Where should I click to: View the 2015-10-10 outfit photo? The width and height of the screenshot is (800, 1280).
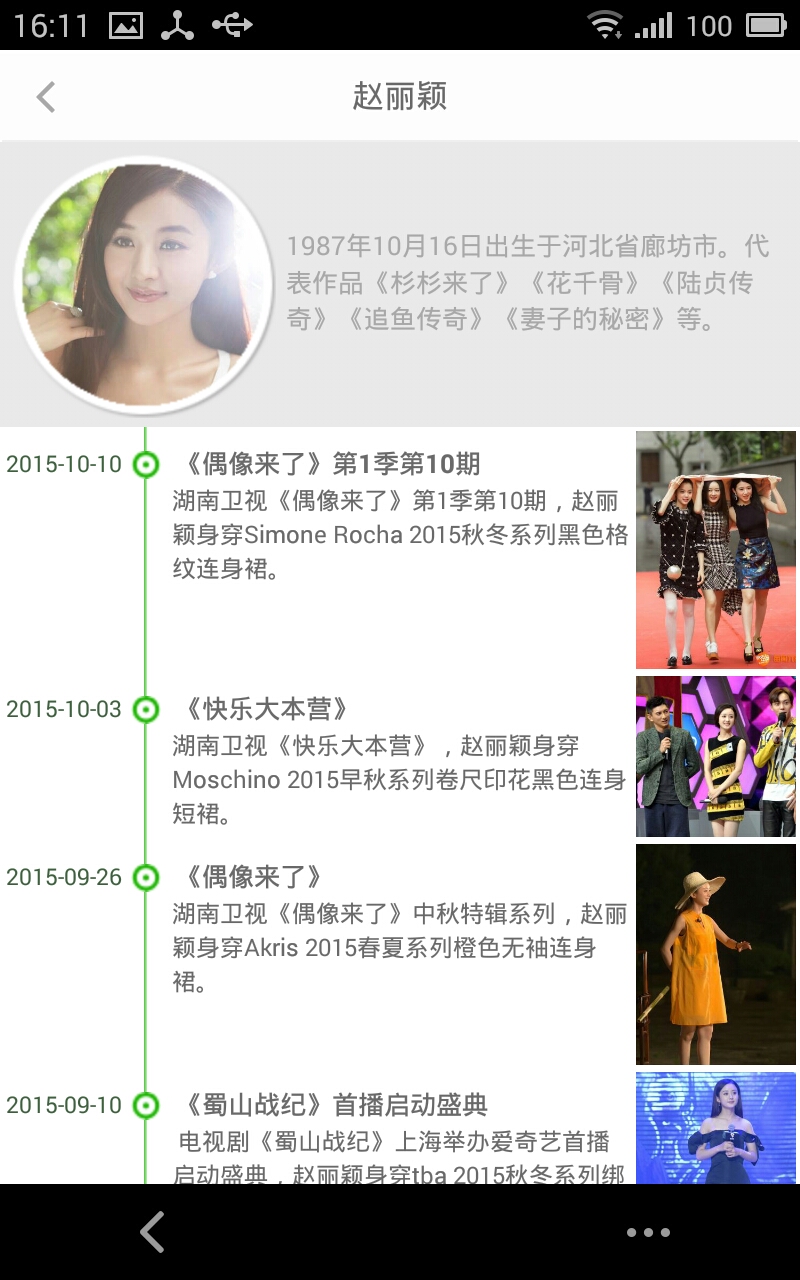[716, 549]
